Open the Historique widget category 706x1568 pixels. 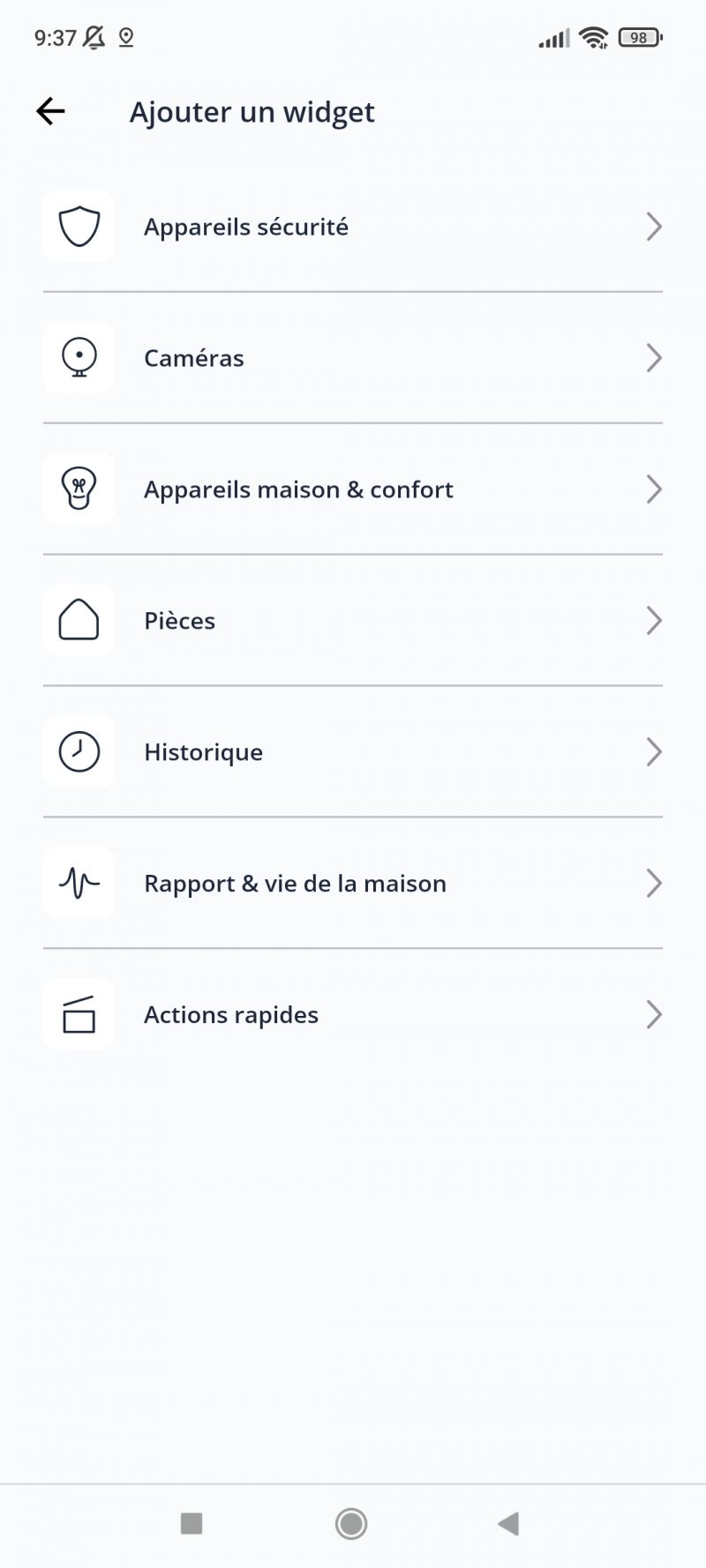click(x=352, y=752)
